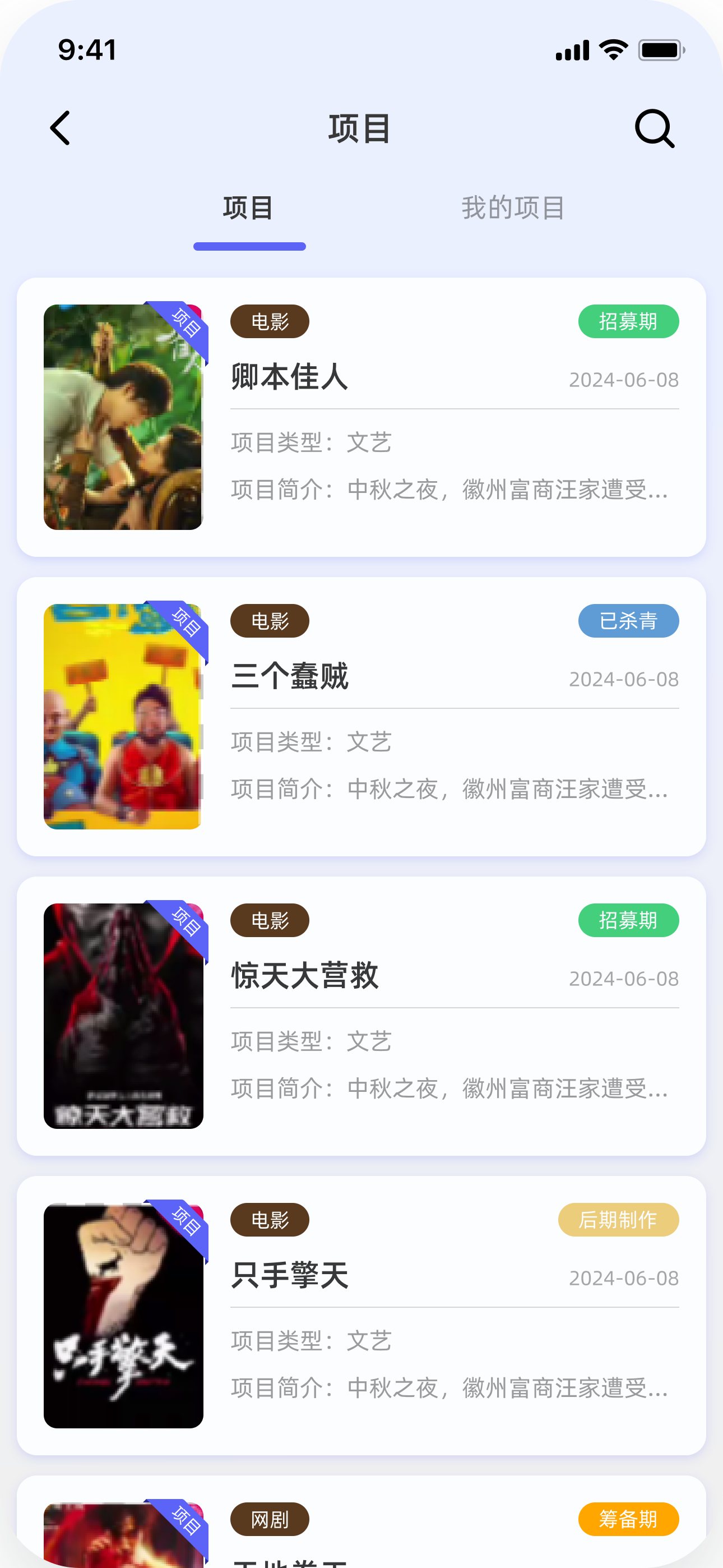The image size is (723, 1568).
Task: Switch to the 我的项目 tab
Action: [x=513, y=207]
